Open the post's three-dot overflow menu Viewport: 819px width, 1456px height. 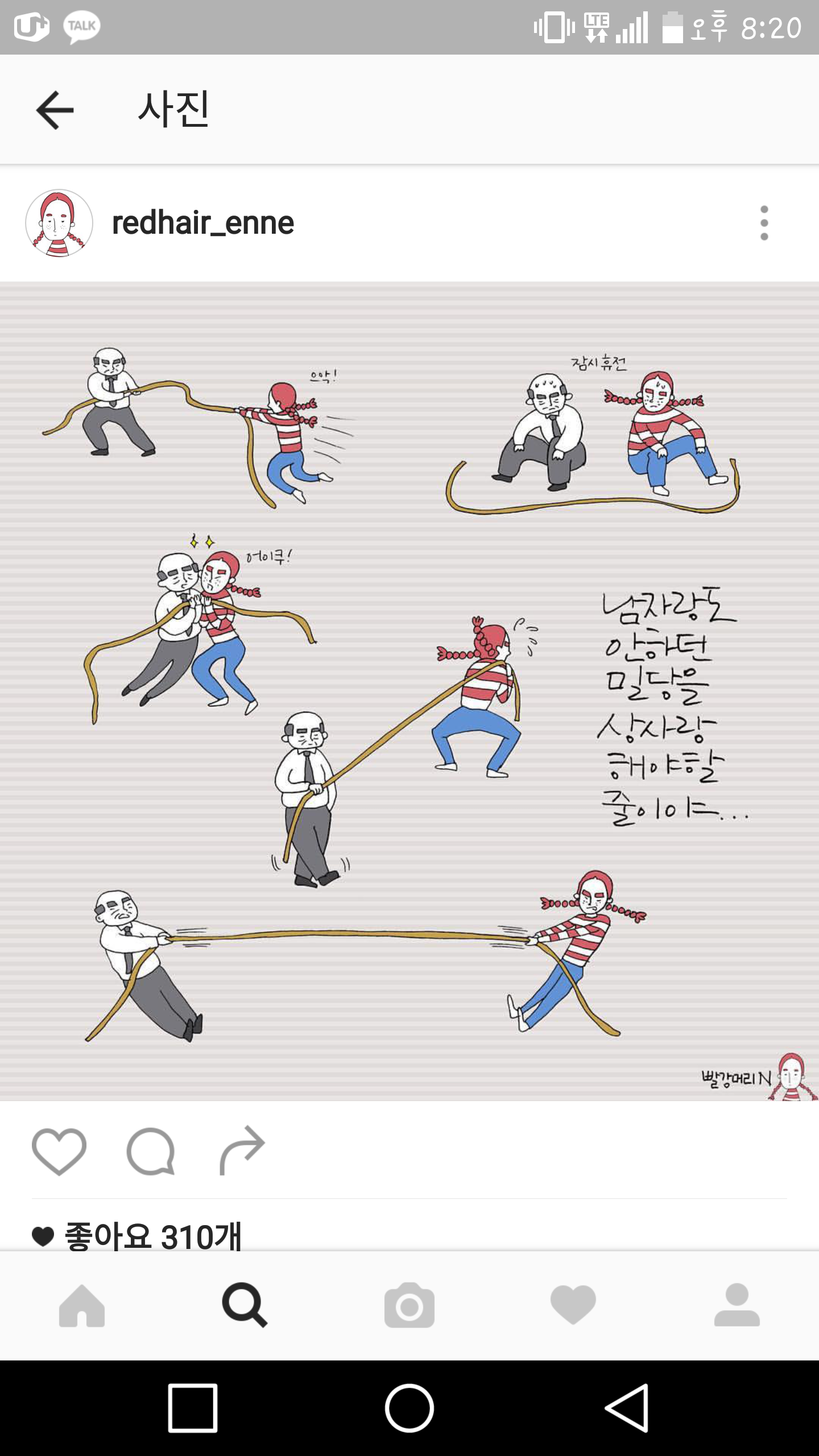(764, 223)
